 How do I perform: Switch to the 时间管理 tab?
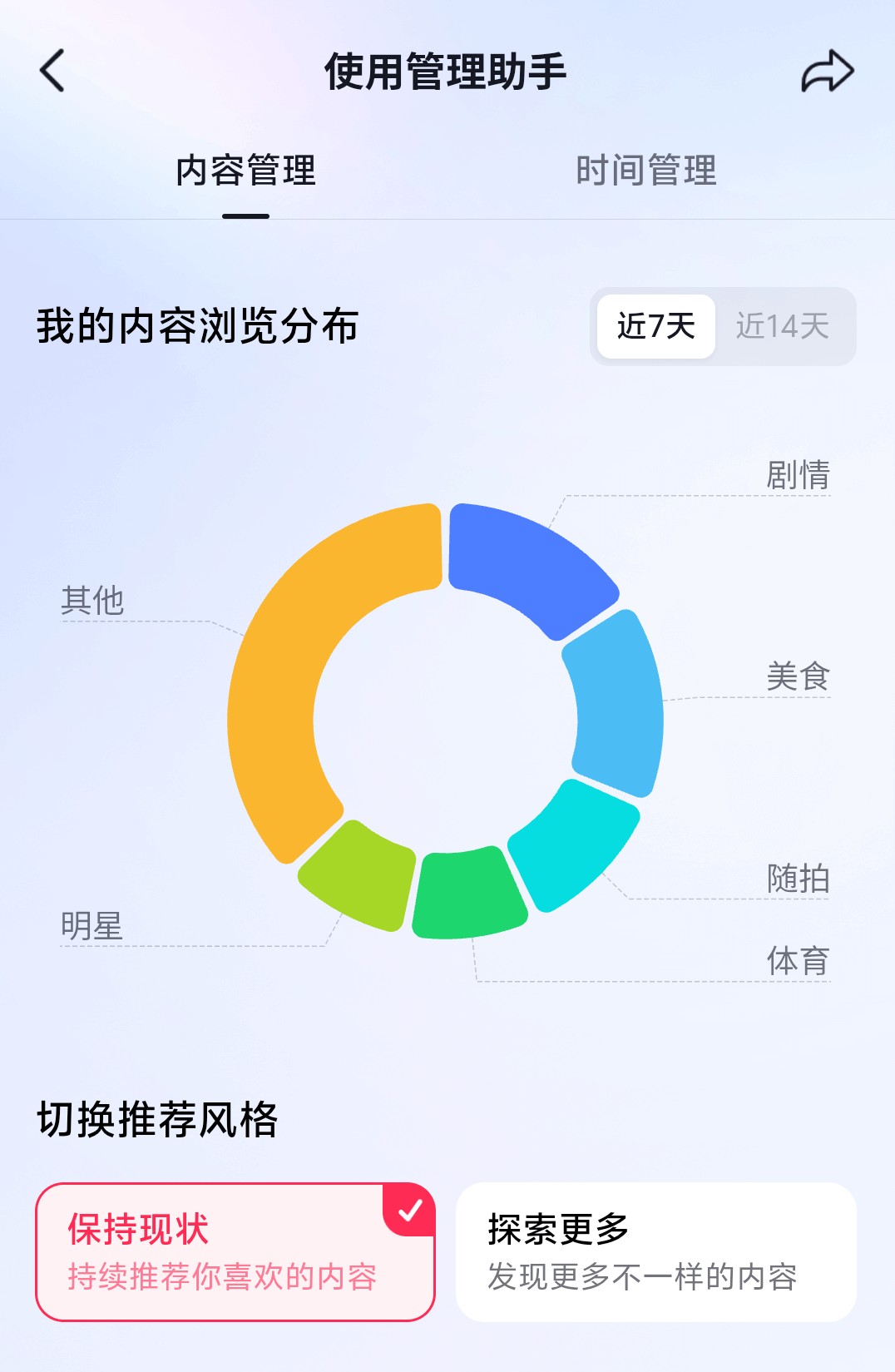pyautogui.click(x=645, y=171)
